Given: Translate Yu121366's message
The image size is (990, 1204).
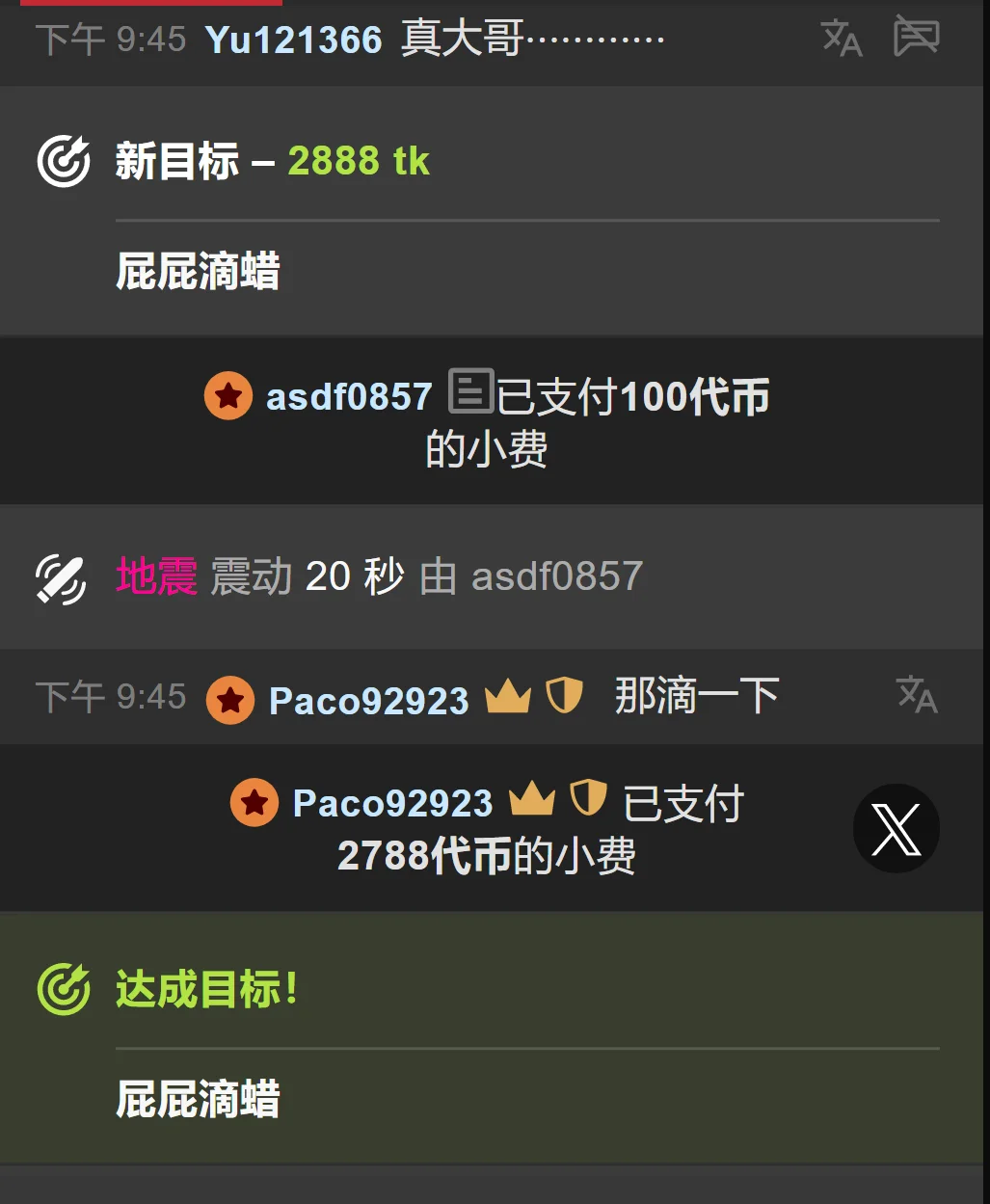Looking at the screenshot, I should pos(842,39).
